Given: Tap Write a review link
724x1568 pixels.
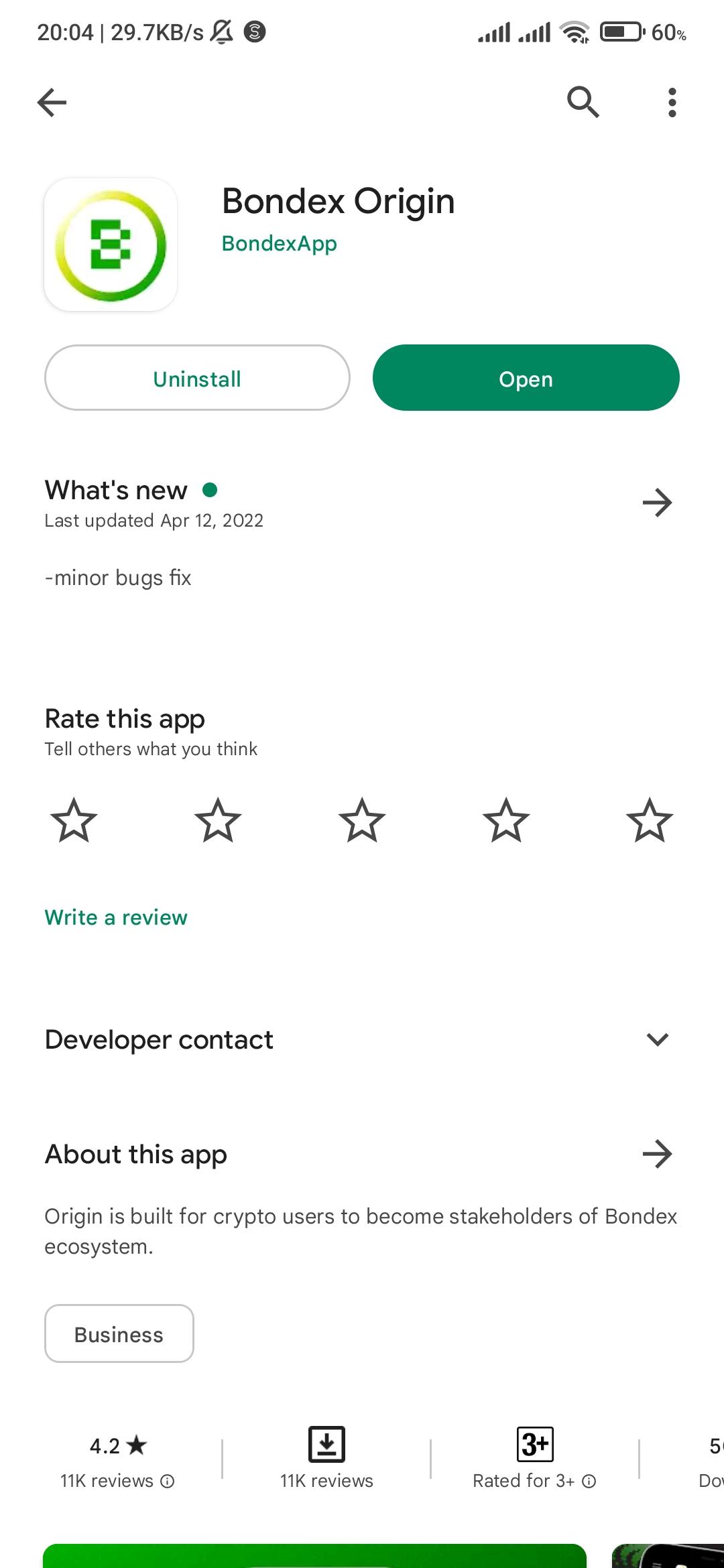Looking at the screenshot, I should 116,917.
